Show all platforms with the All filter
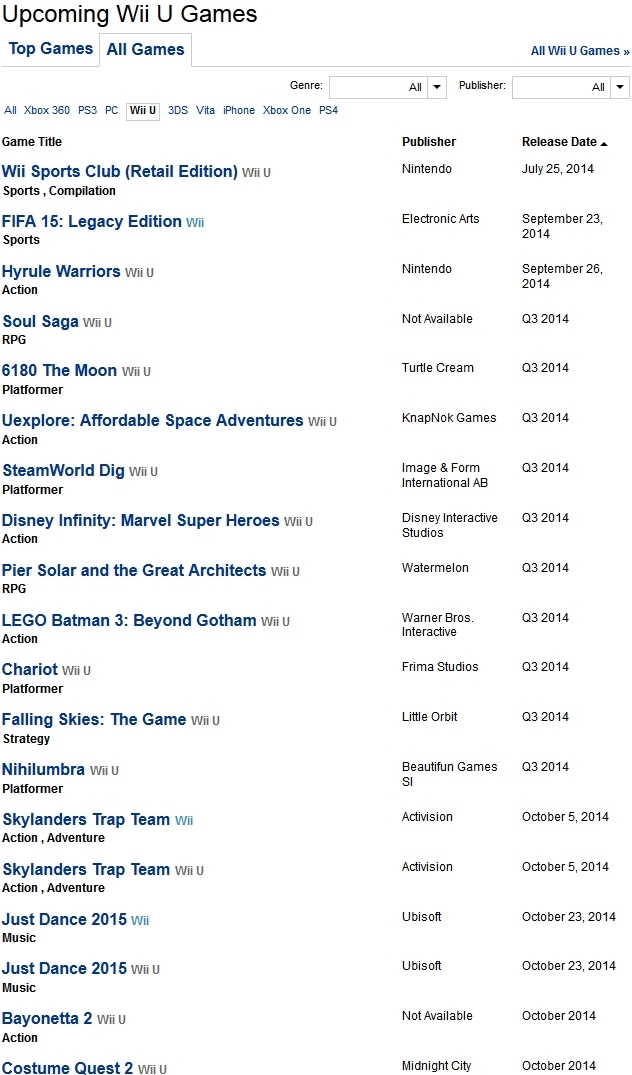This screenshot has width=632, height=1075. (10, 110)
